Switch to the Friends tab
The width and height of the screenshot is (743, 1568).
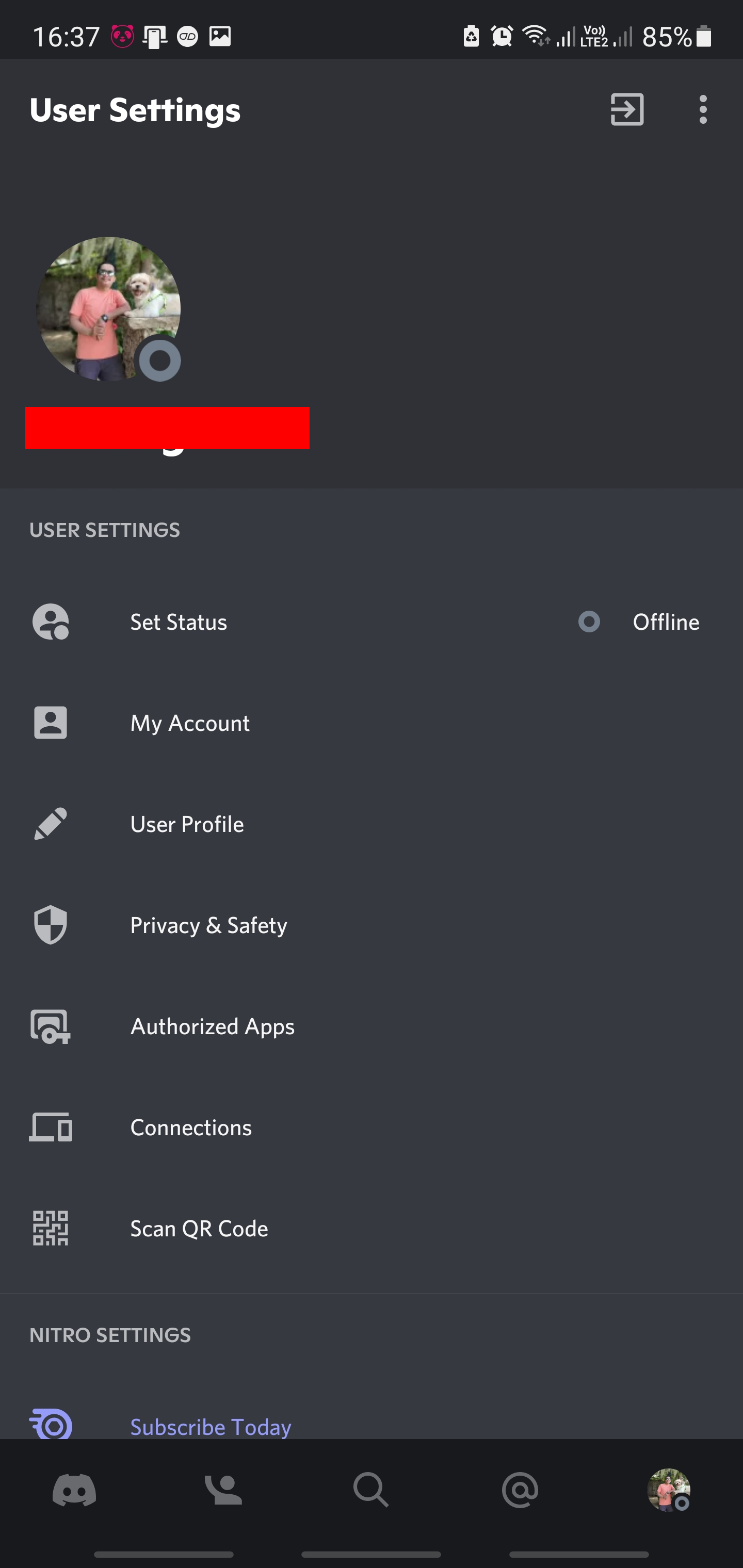pyautogui.click(x=223, y=1490)
